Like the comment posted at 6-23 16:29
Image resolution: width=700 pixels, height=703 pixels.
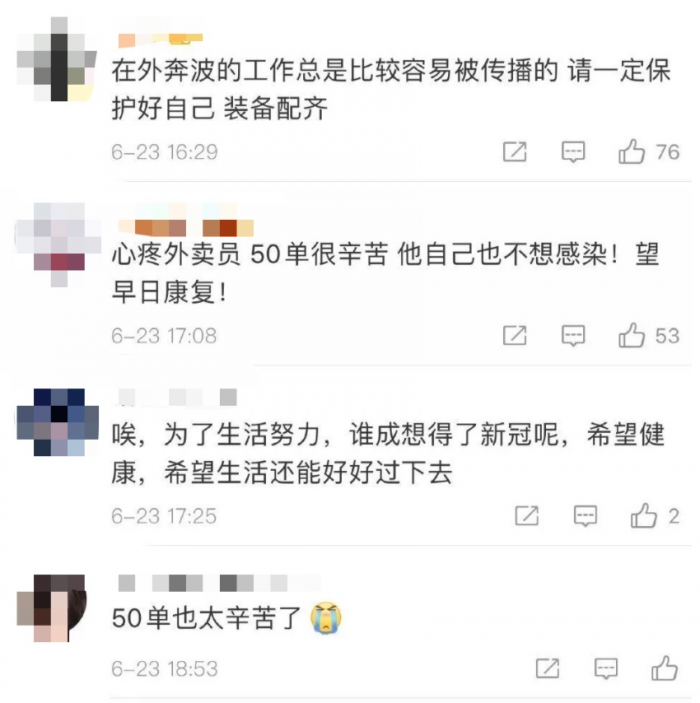point(632,152)
